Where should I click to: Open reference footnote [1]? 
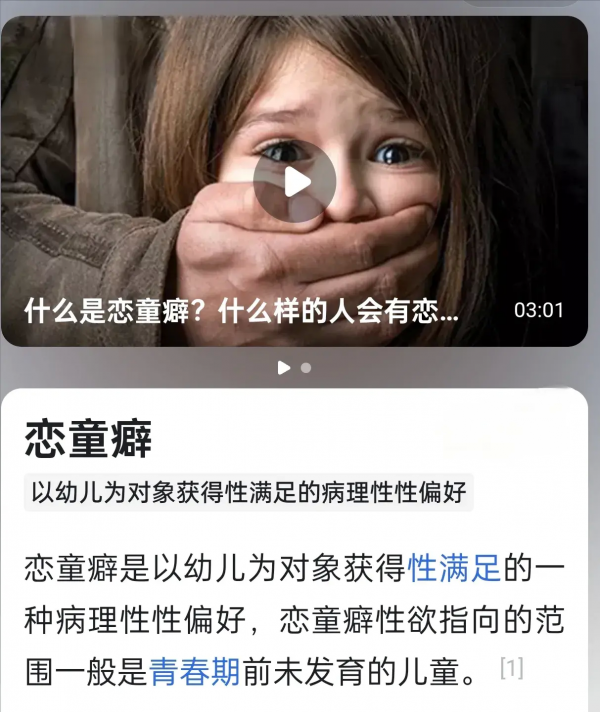511,668
